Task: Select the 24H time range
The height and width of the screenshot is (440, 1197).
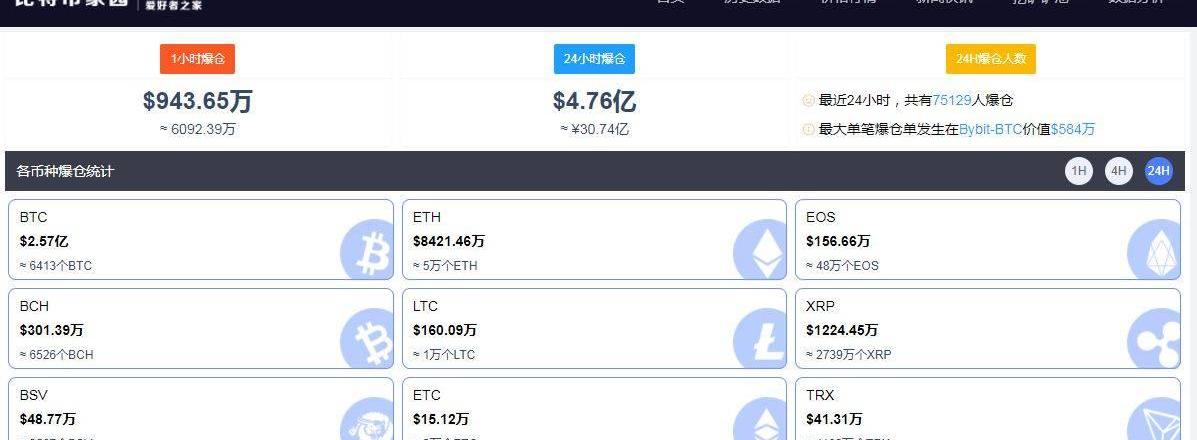Action: pos(1158,171)
